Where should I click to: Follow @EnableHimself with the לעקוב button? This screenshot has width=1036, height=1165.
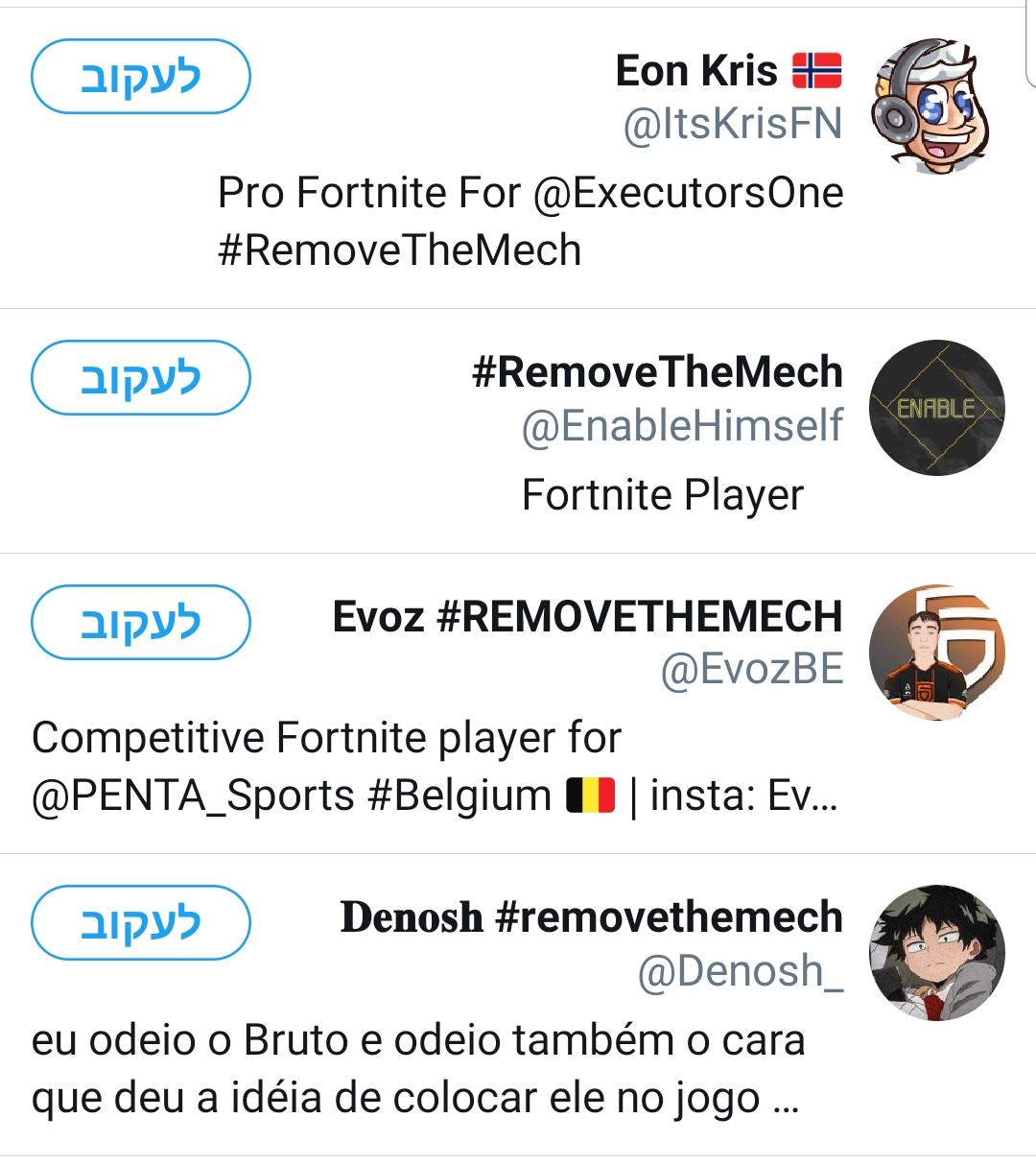point(141,378)
